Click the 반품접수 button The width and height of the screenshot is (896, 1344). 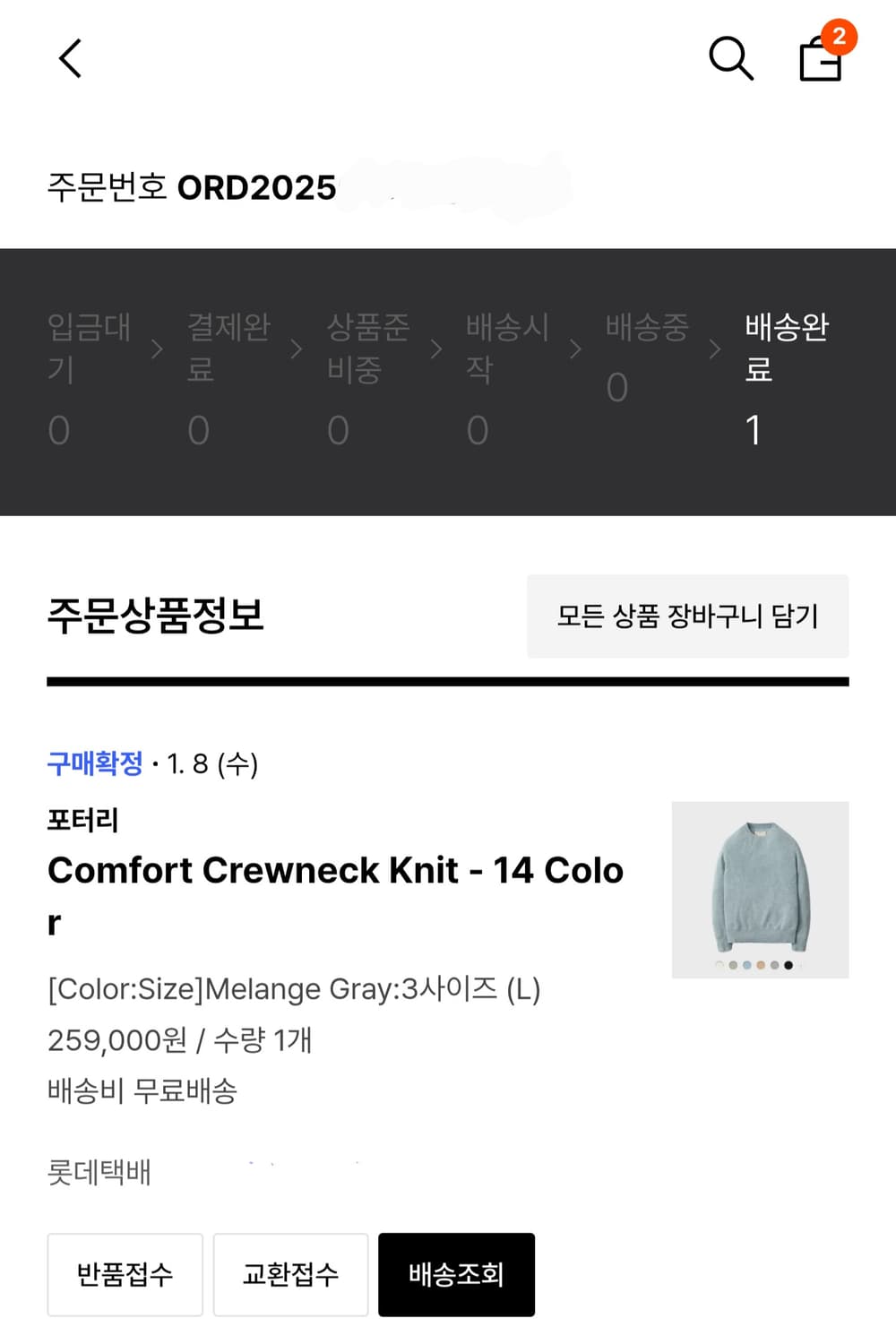125,1274
